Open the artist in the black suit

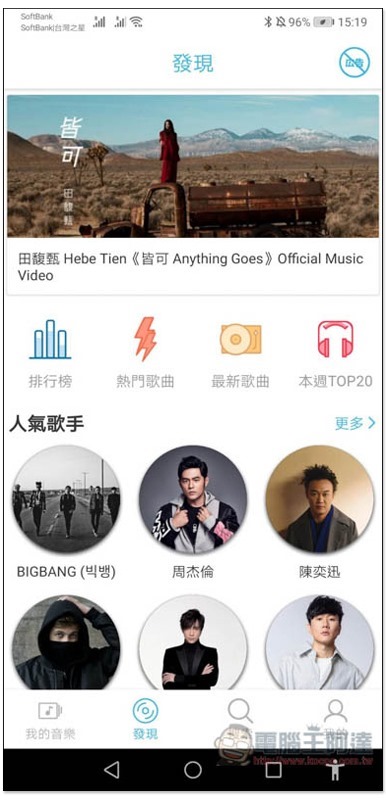click(193, 643)
